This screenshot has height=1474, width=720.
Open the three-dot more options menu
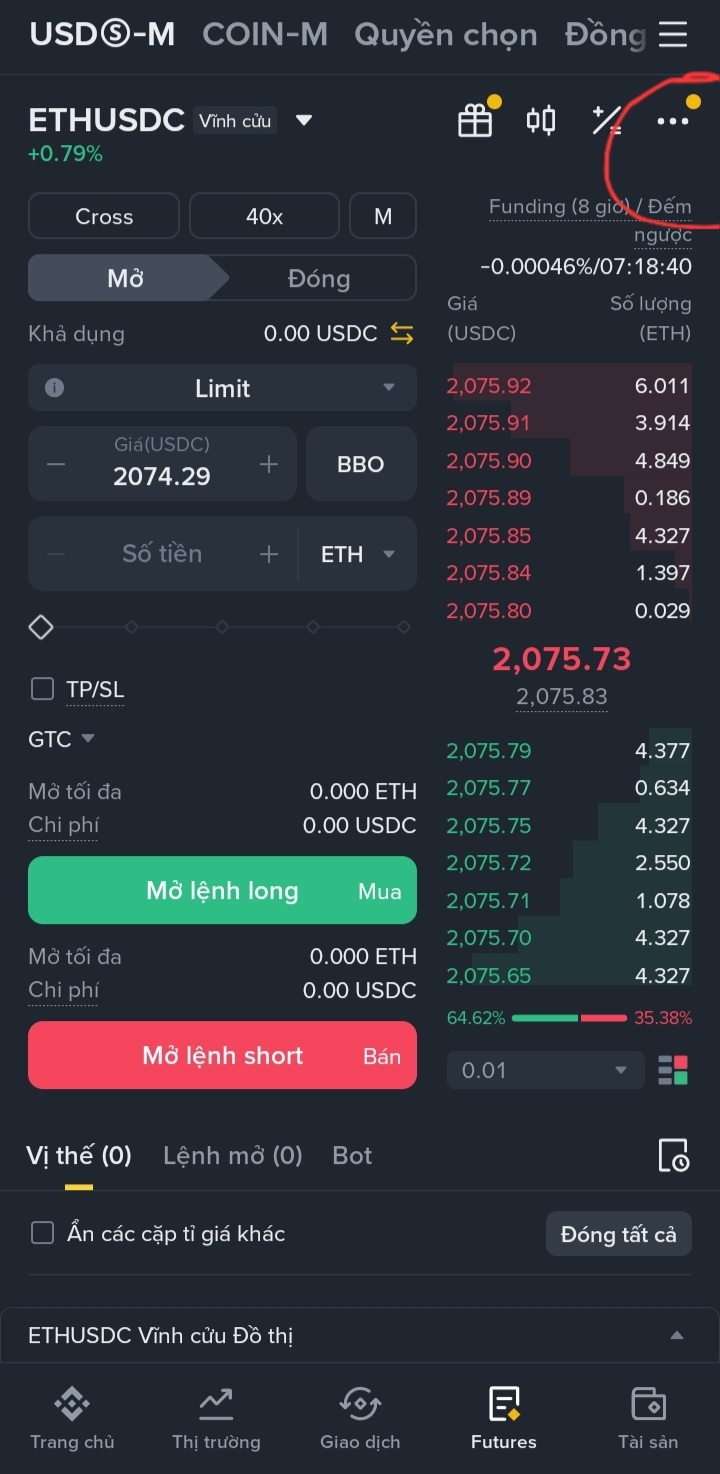(x=672, y=121)
